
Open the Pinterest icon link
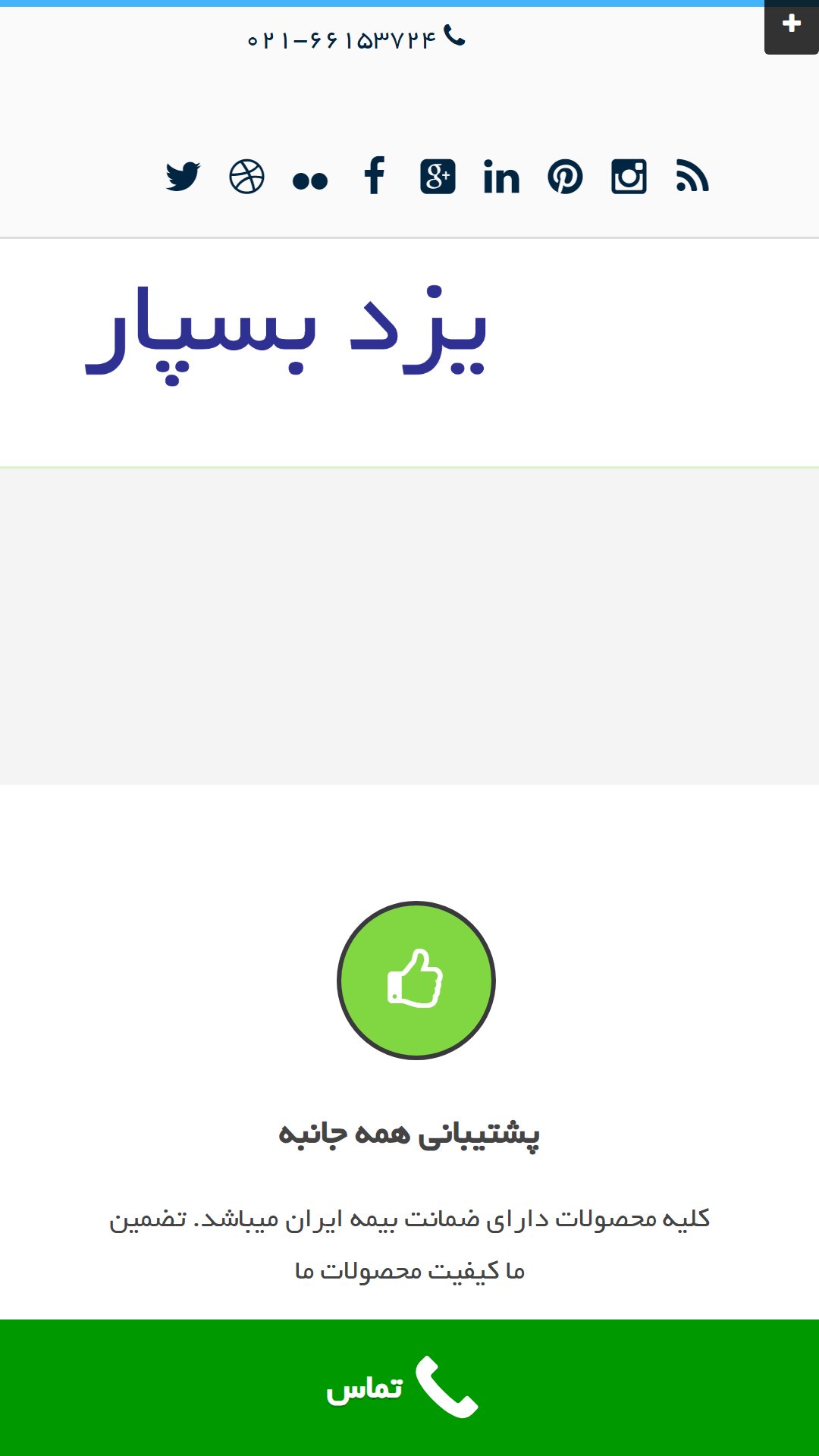click(x=565, y=177)
